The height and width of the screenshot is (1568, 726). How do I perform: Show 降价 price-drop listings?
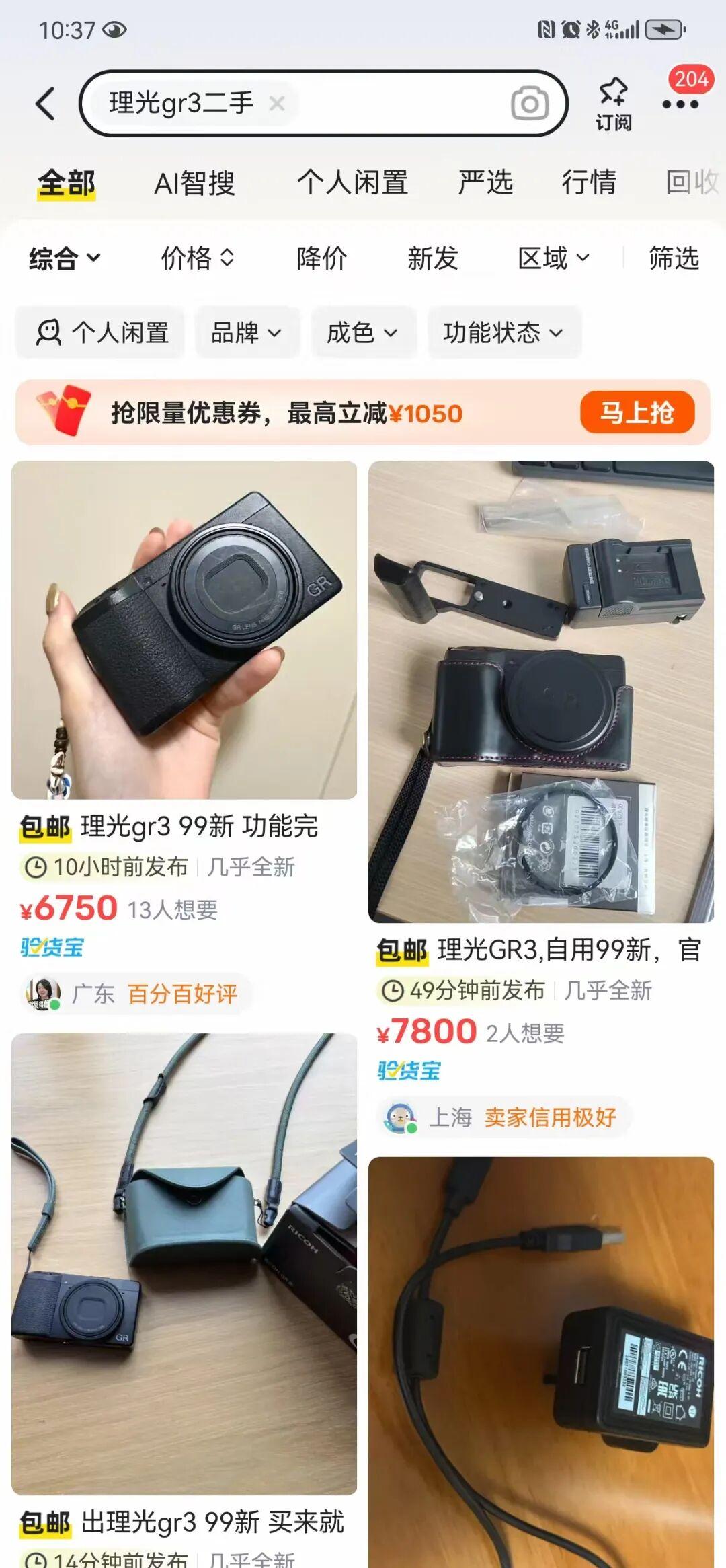point(321,258)
